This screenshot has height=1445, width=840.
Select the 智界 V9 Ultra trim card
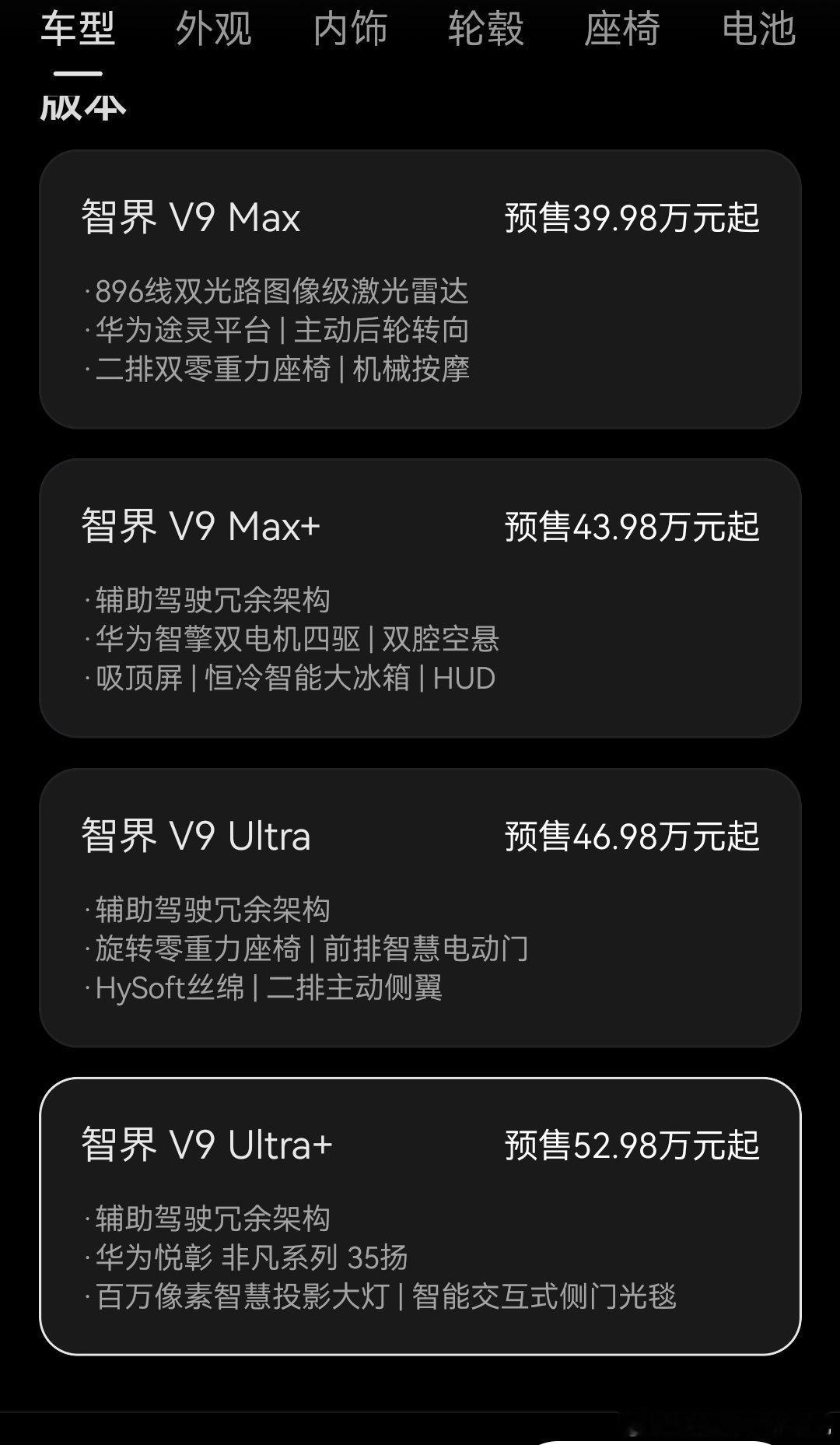420,910
